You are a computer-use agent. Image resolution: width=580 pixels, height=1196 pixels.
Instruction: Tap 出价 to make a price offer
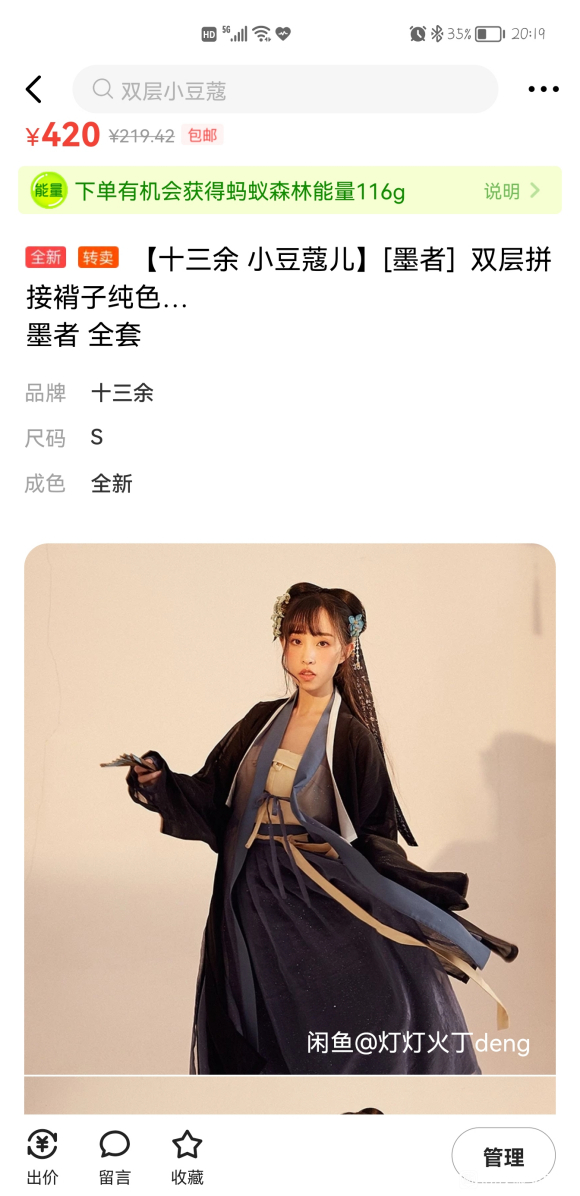pyautogui.click(x=43, y=1158)
